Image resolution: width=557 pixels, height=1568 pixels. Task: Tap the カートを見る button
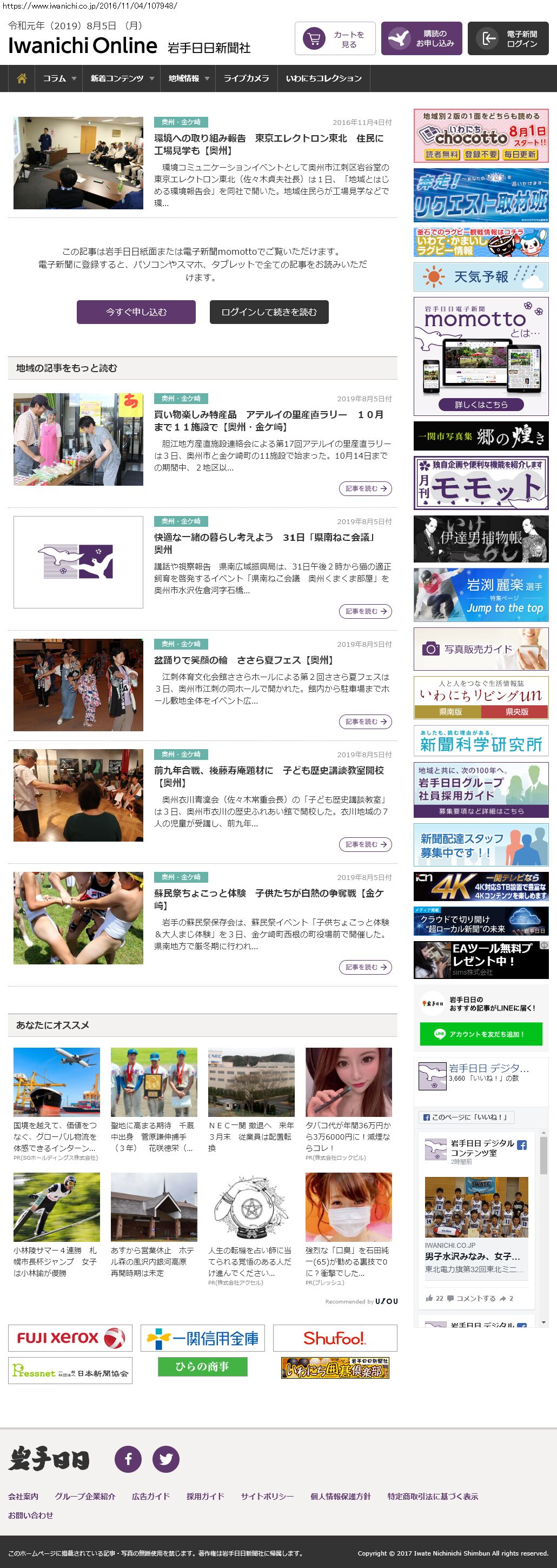pos(335,39)
